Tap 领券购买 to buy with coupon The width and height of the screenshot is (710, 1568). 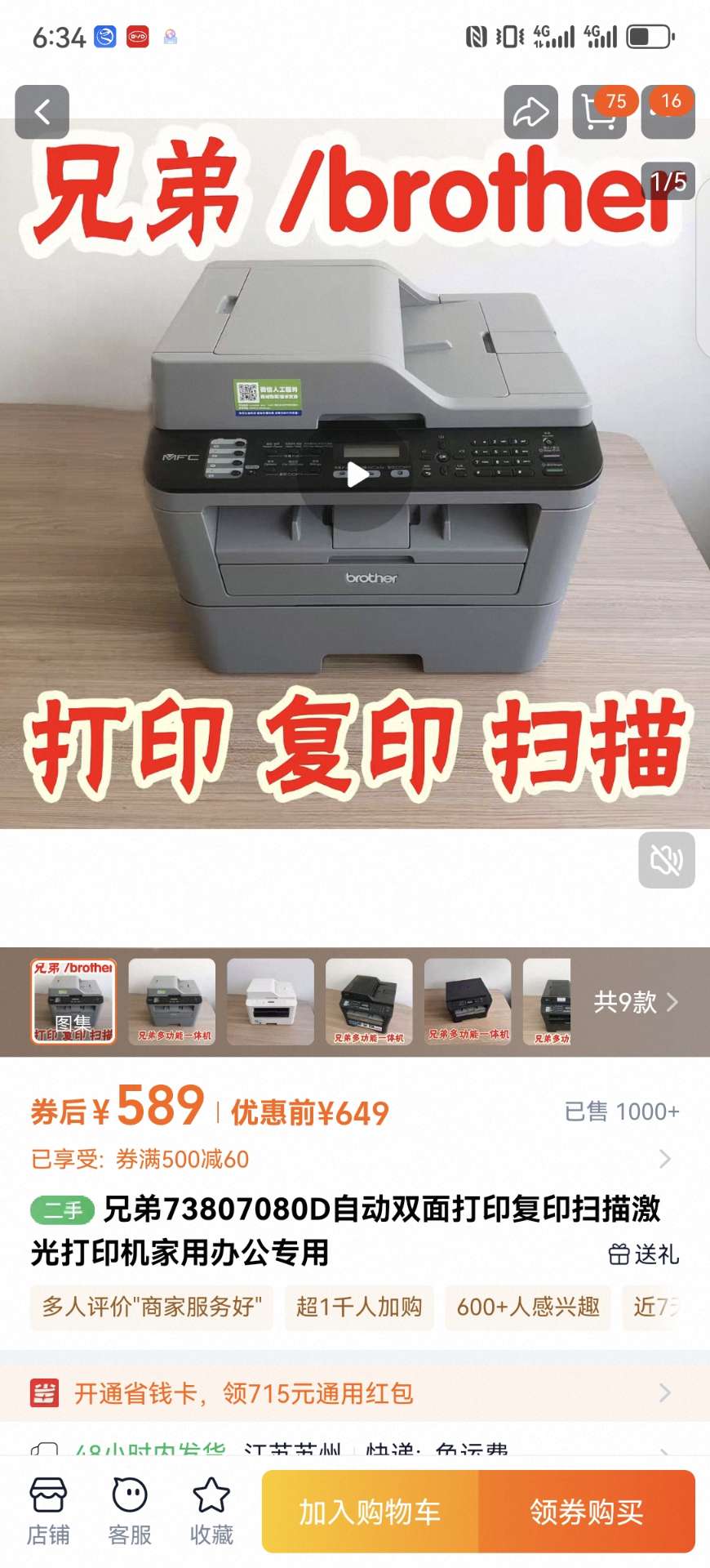click(x=586, y=1512)
